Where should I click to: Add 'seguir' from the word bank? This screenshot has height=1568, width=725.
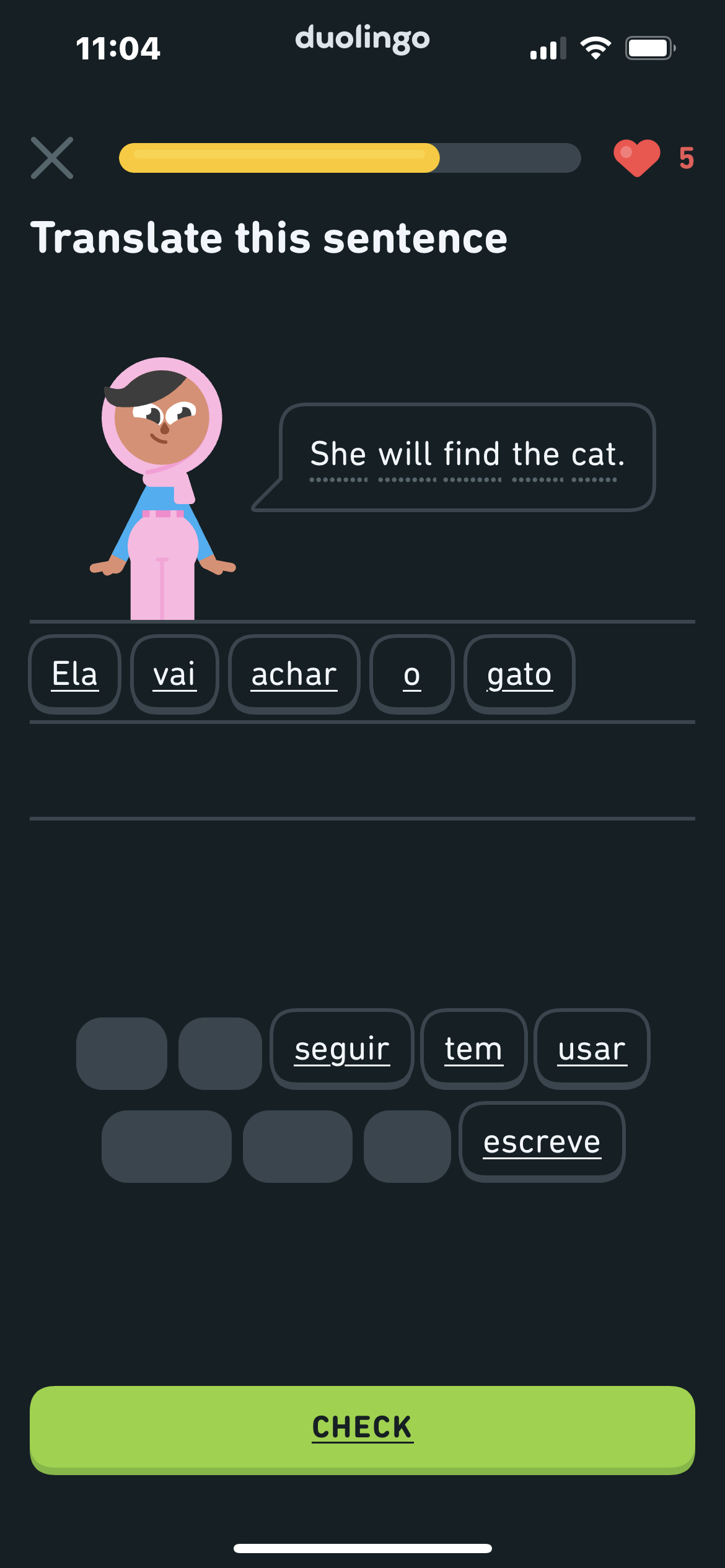pyautogui.click(x=342, y=1048)
